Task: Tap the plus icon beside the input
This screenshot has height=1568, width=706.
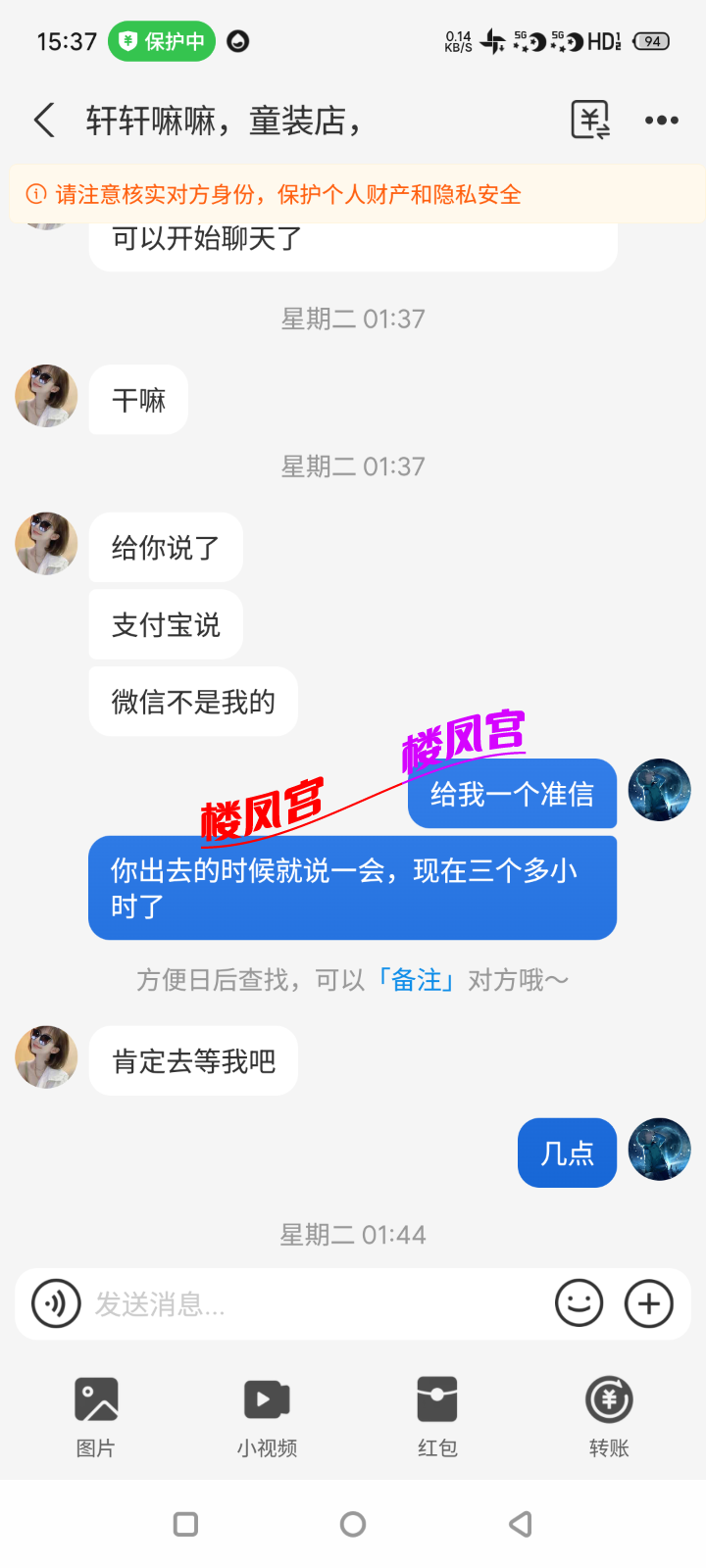Action: pos(648,1303)
